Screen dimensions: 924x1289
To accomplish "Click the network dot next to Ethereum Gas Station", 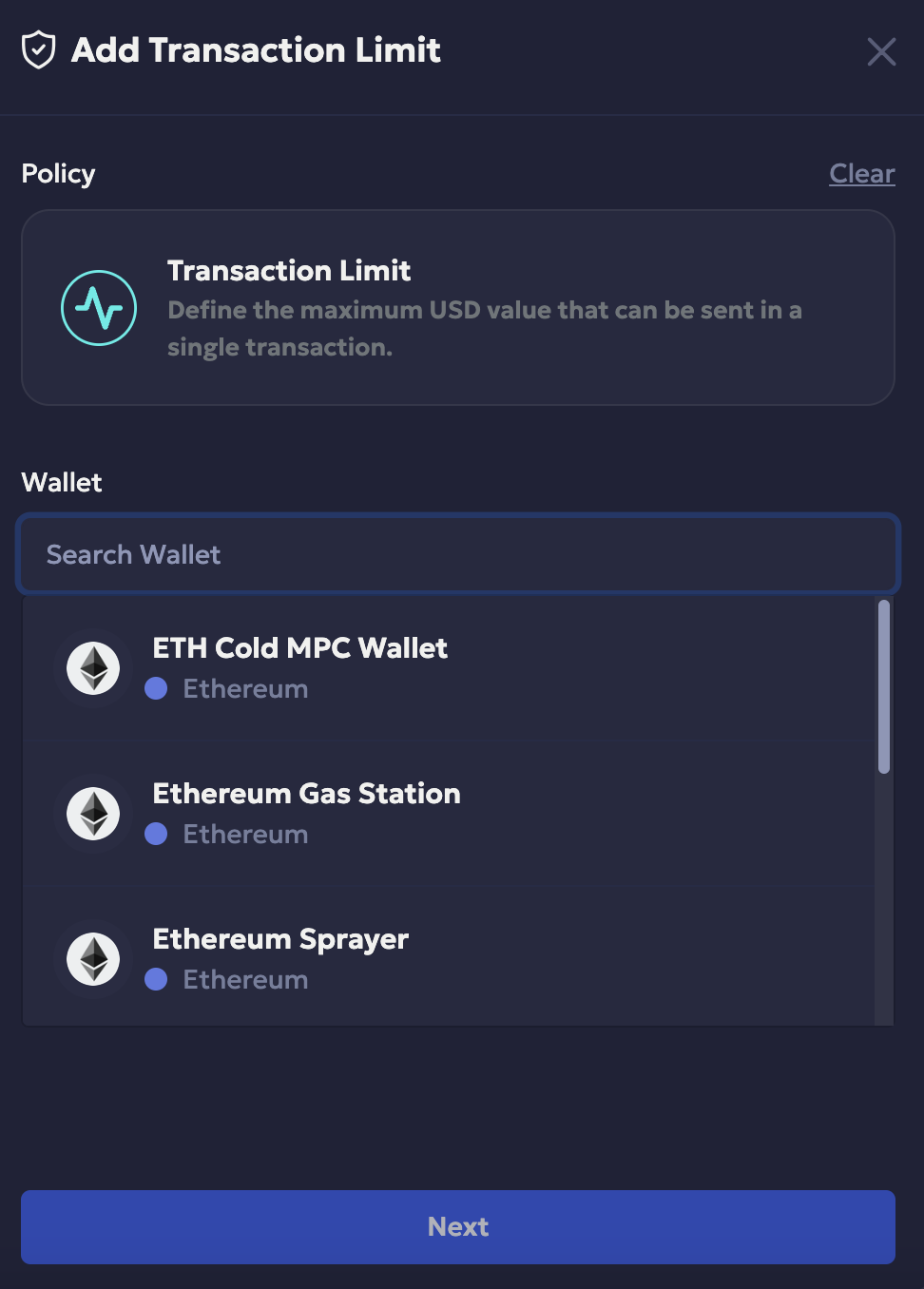I will [156, 834].
